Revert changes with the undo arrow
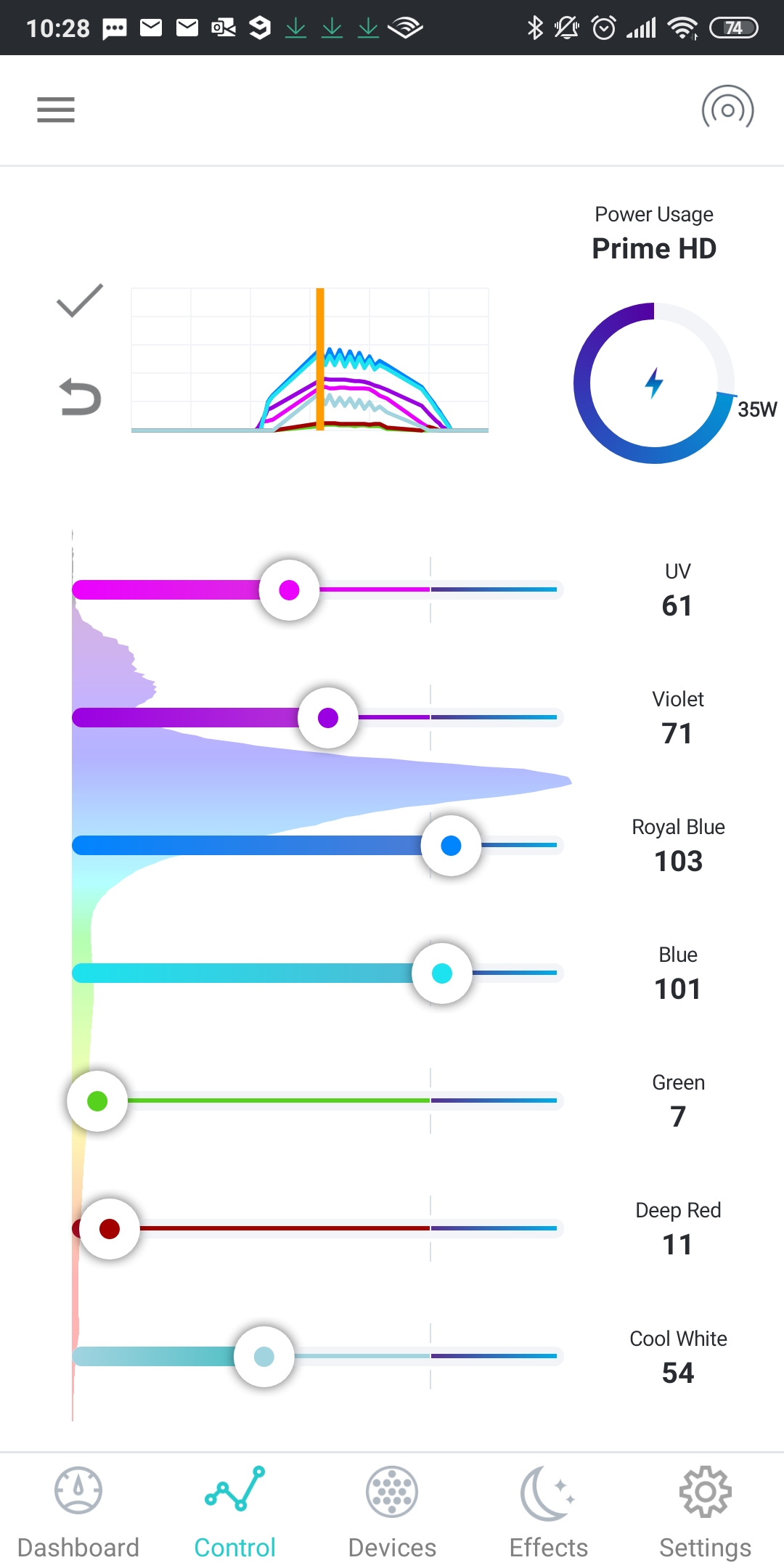The height and width of the screenshot is (1568, 784). [80, 397]
